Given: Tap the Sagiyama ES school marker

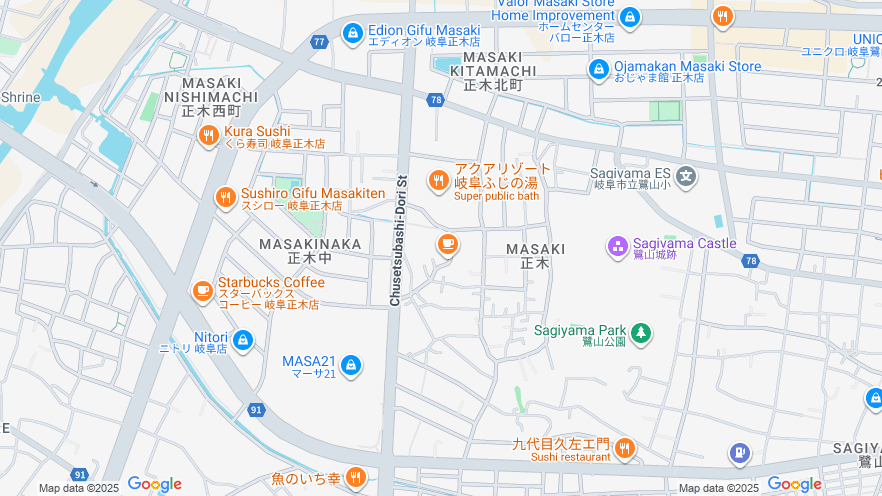Looking at the screenshot, I should pos(686,177).
